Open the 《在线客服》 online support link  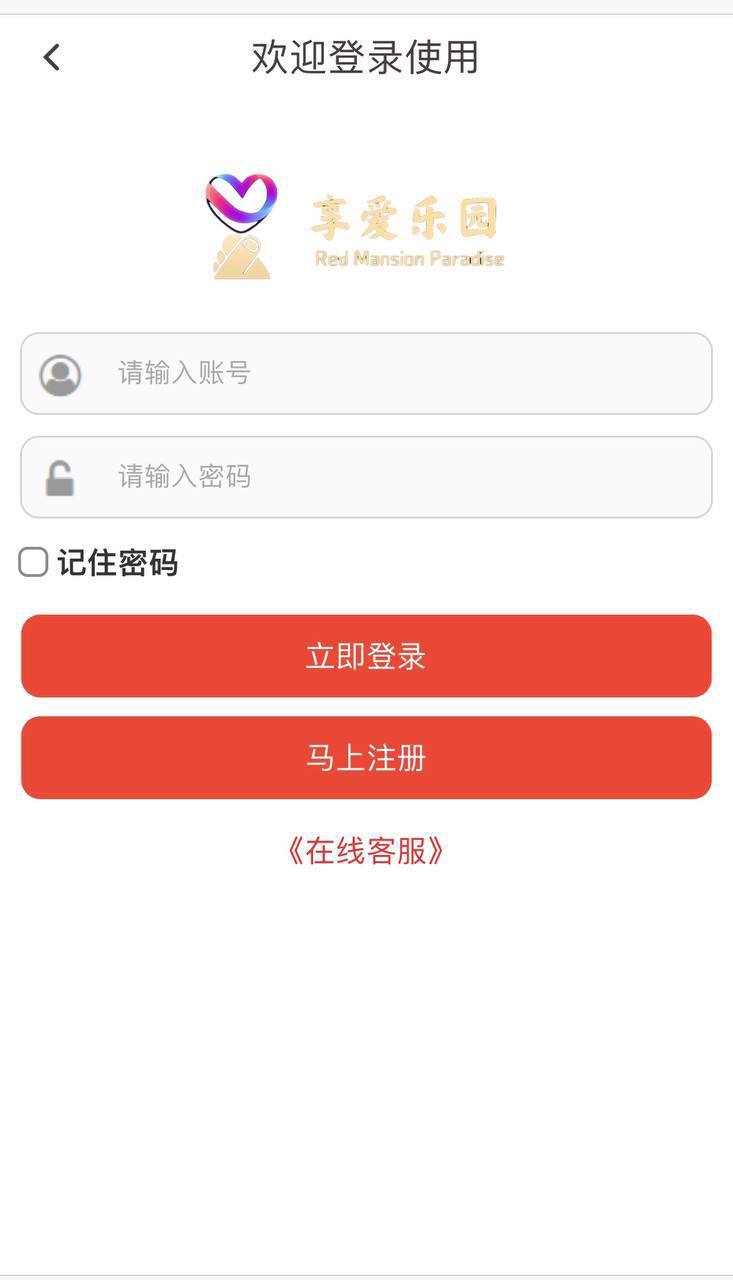[x=366, y=851]
